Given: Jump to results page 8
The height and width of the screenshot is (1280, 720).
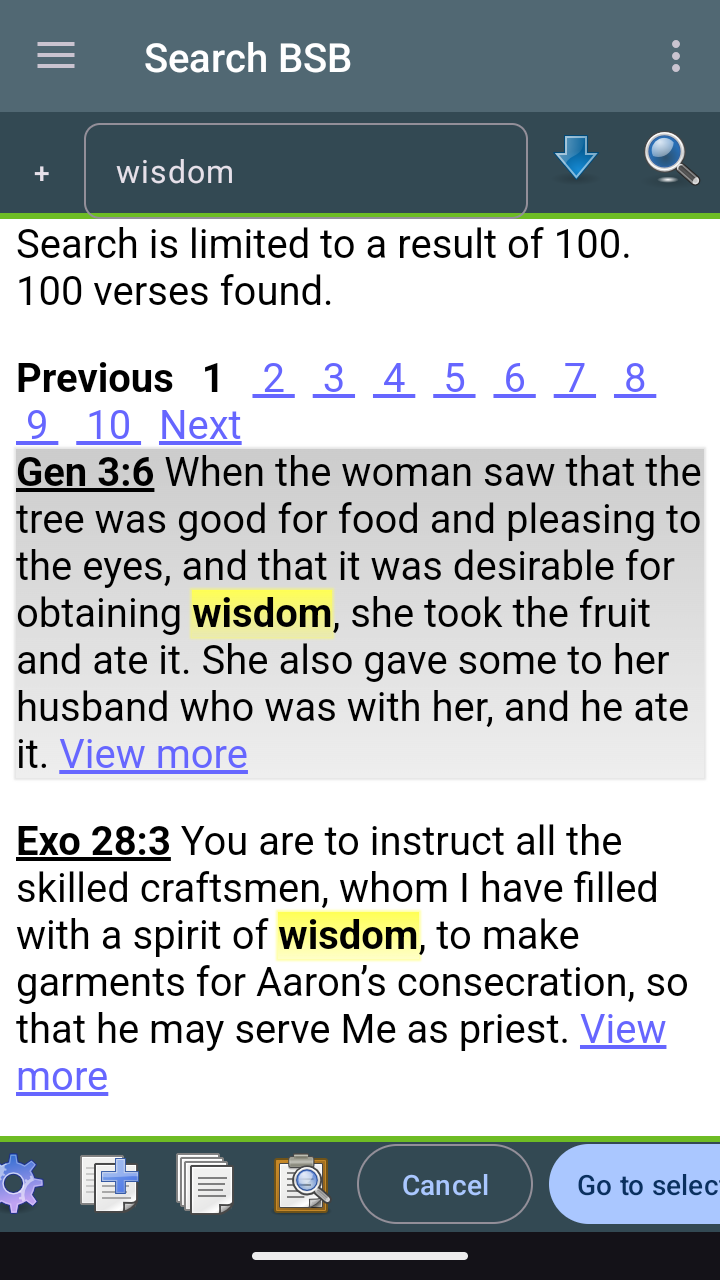Looking at the screenshot, I should (635, 378).
